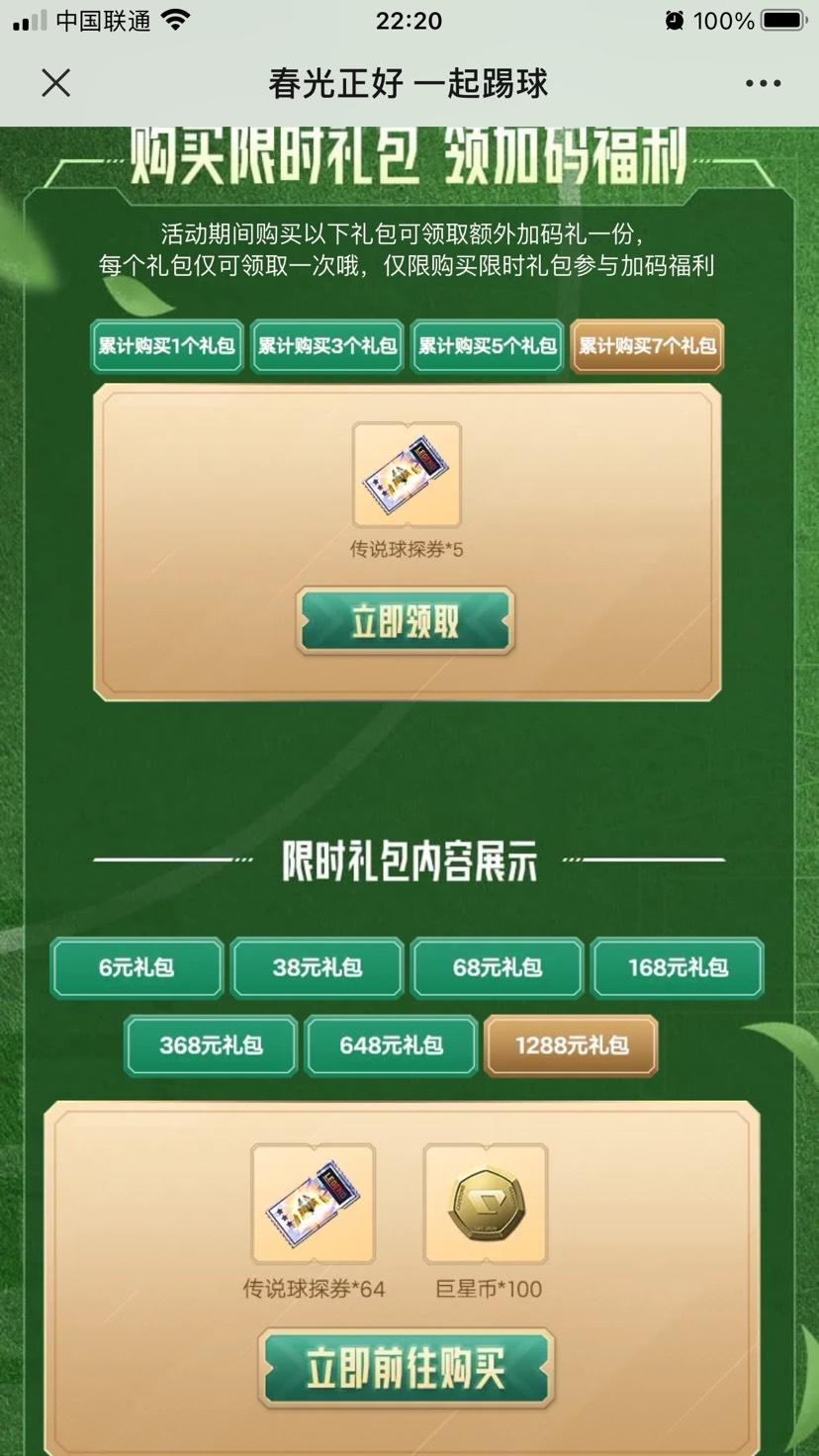Select the 累计购买1个礼包 milestone
This screenshot has width=819, height=1456.
click(x=166, y=346)
